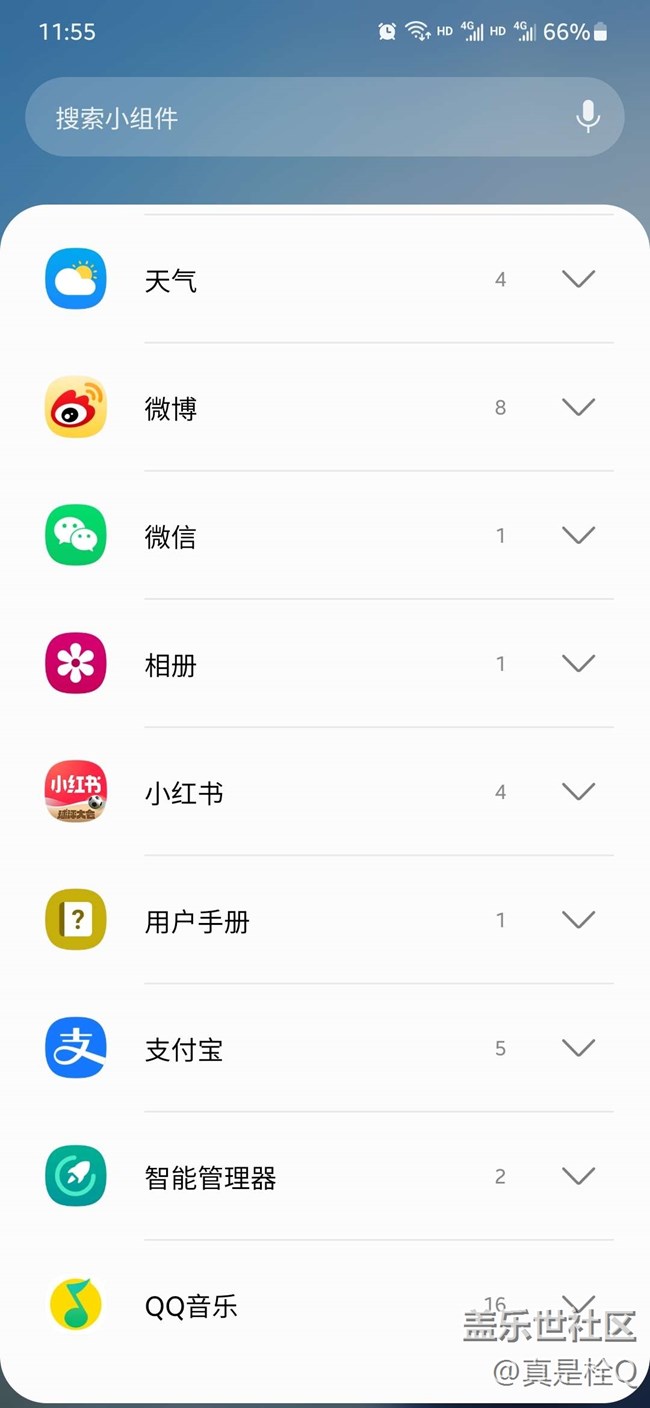Expand the 微博 widgets
Screen dimensions: 650x1408
pos(578,407)
